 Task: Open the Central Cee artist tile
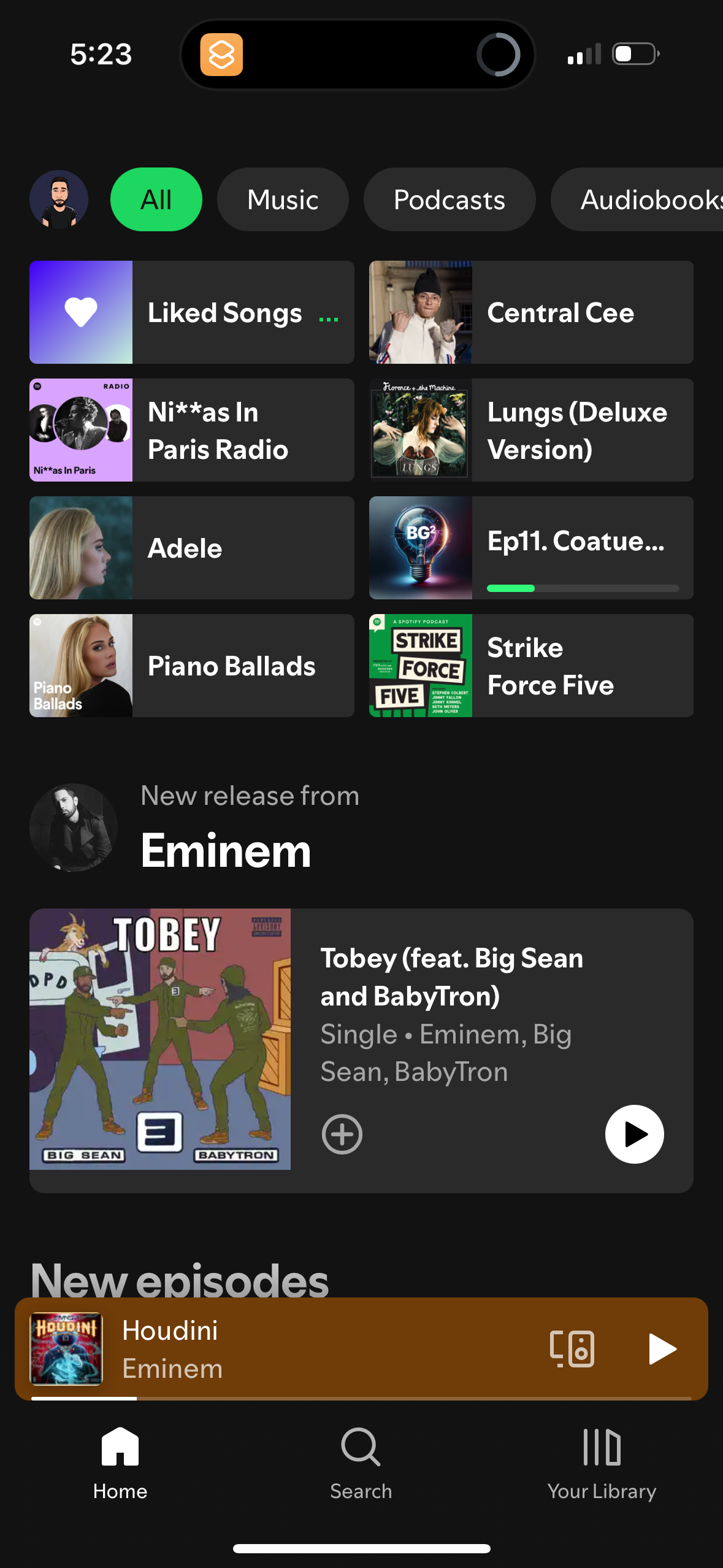pos(530,312)
